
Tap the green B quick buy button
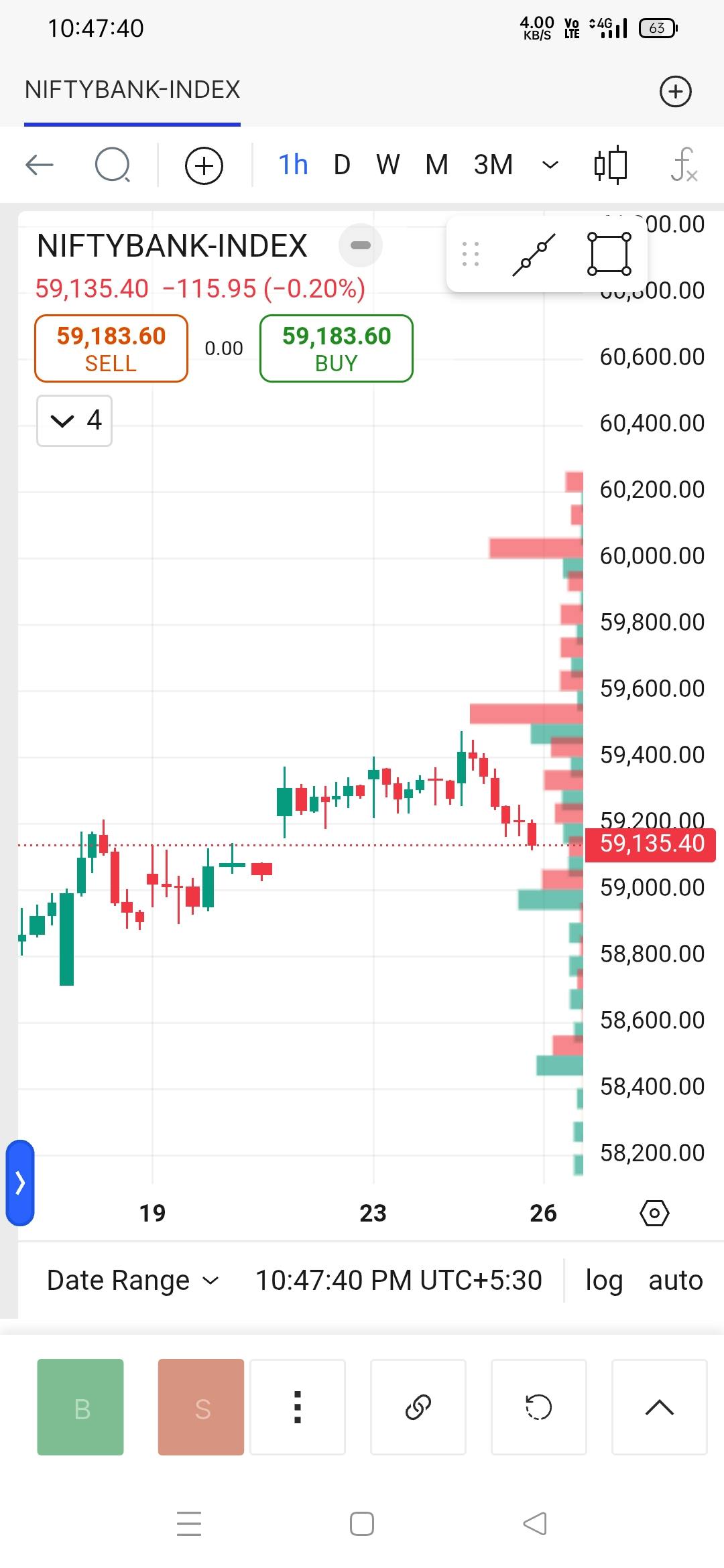tap(80, 1407)
